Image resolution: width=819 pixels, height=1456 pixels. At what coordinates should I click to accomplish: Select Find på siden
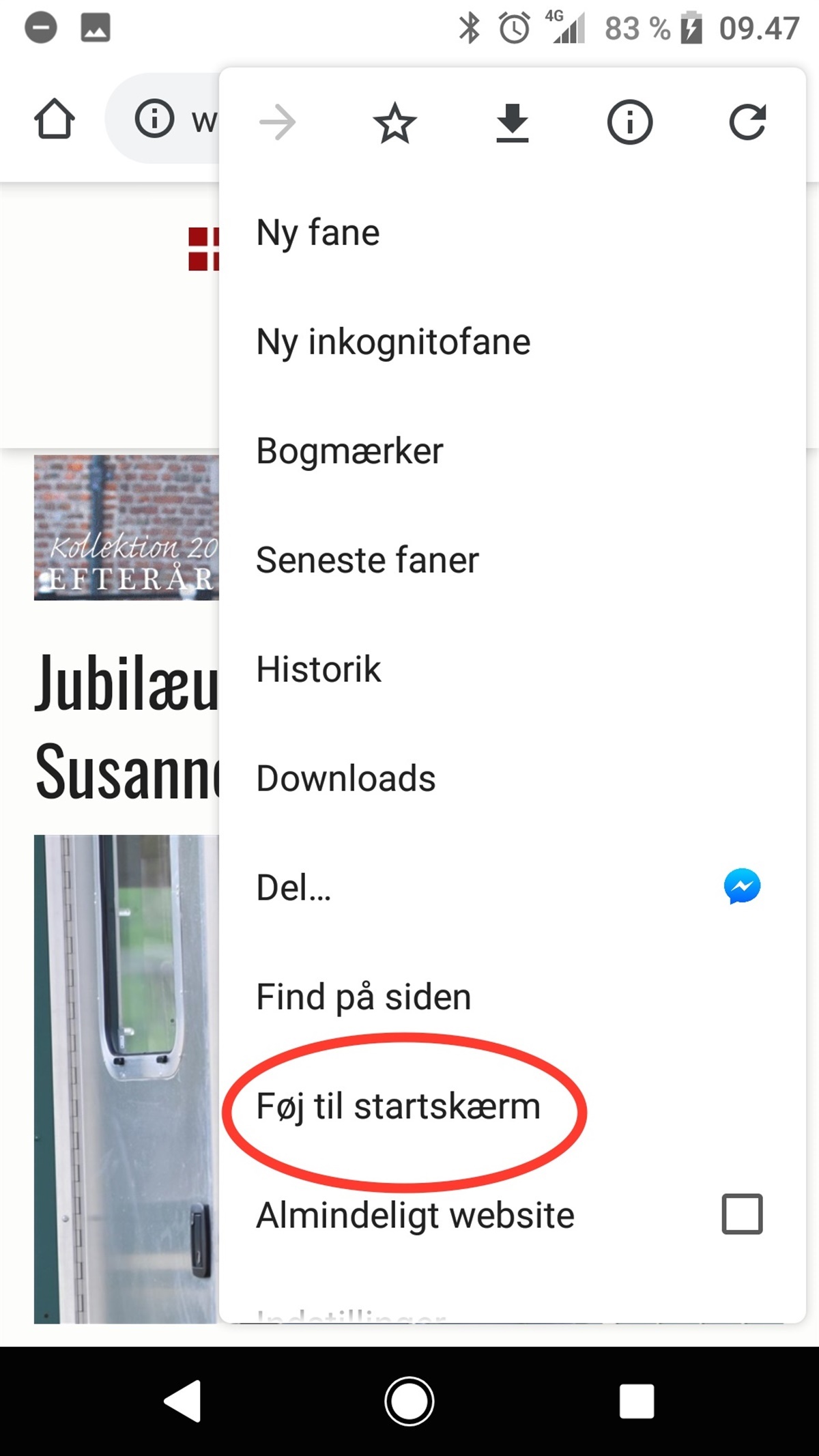click(363, 997)
